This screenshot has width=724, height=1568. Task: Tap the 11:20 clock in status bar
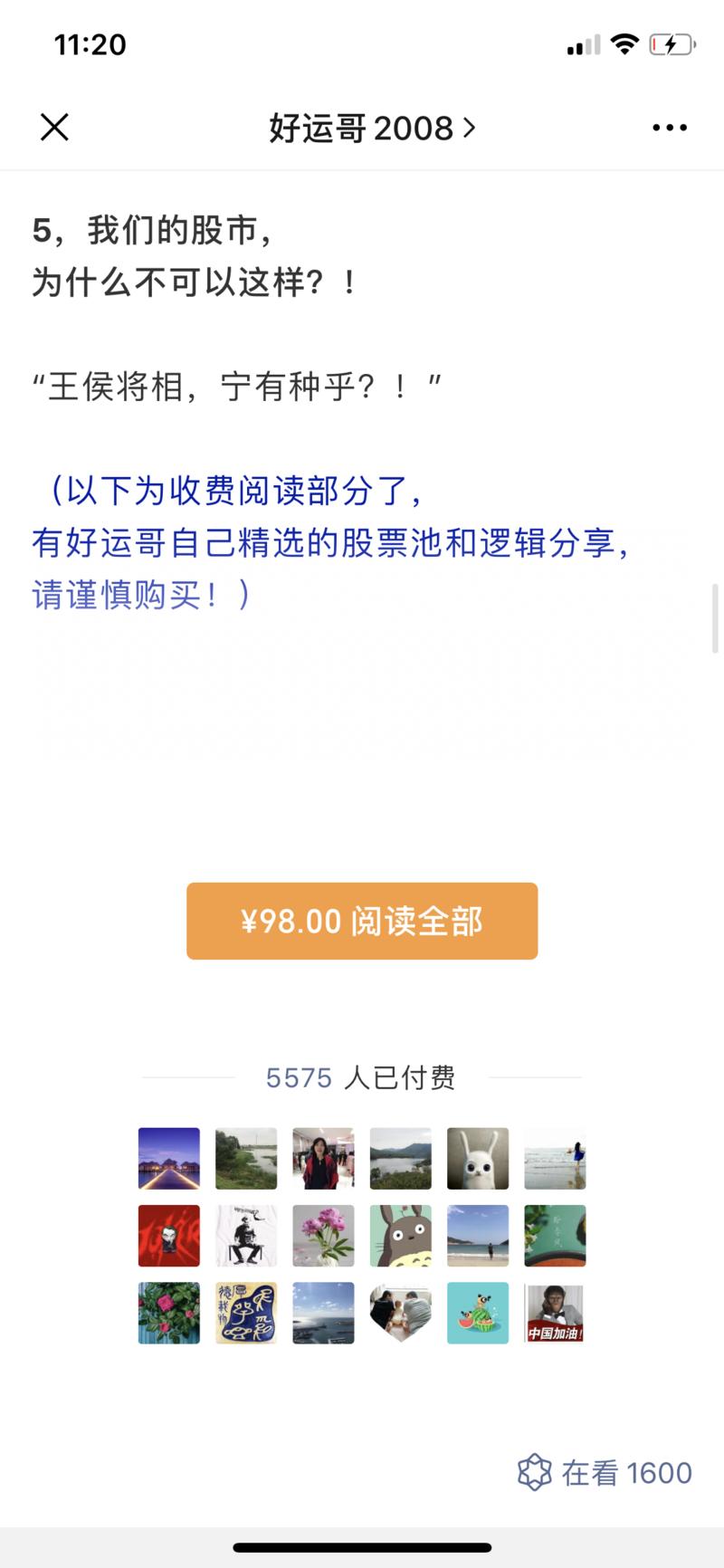(x=90, y=43)
